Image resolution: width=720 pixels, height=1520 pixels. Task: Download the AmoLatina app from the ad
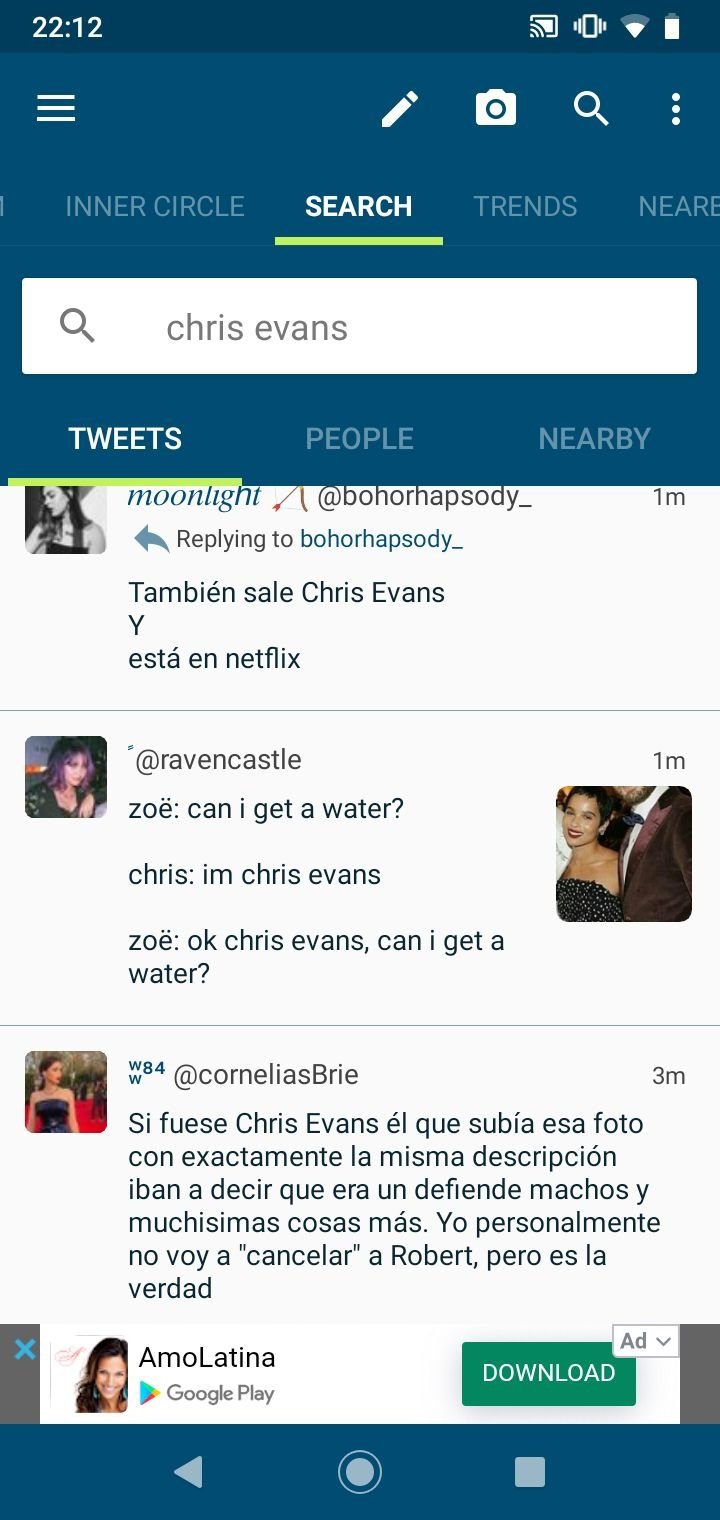pyautogui.click(x=548, y=1373)
